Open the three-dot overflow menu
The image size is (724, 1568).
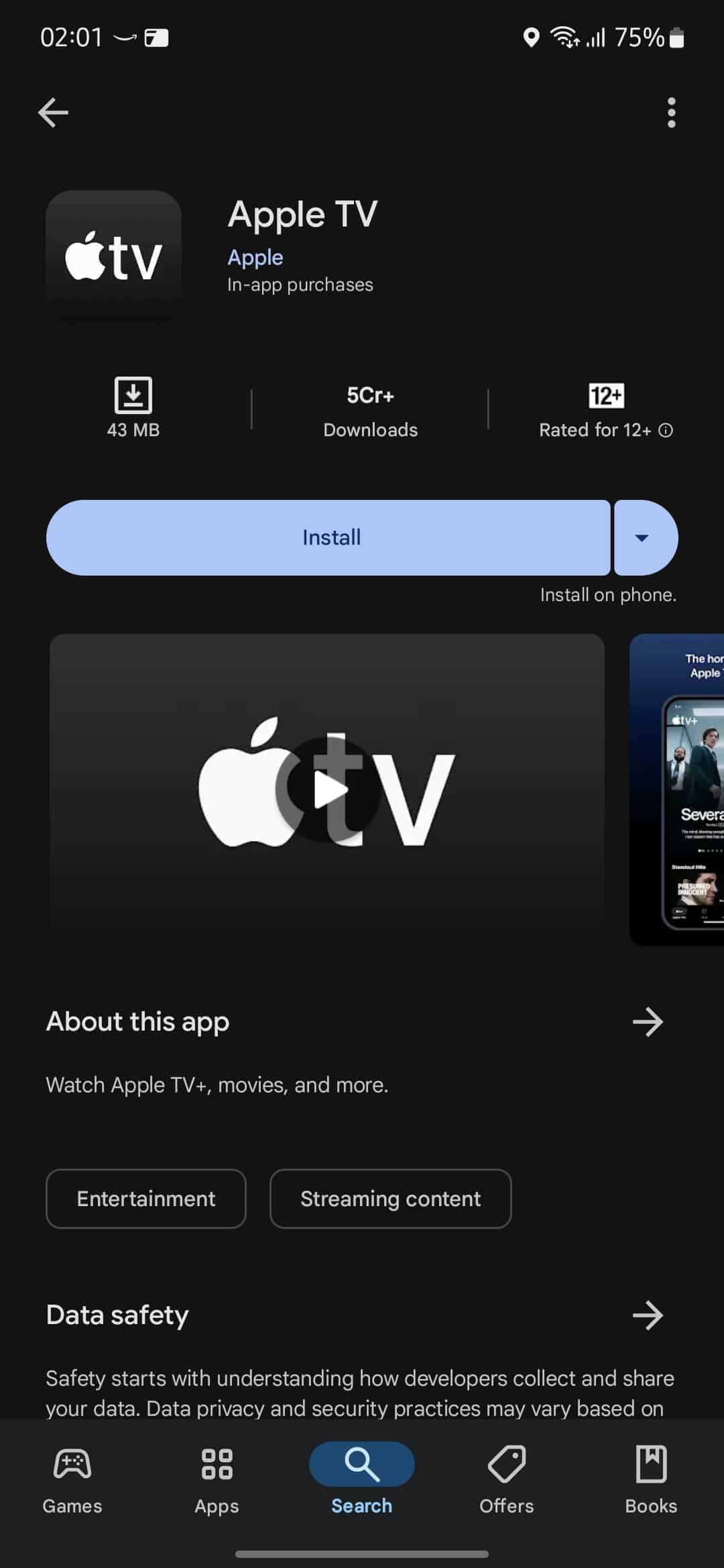[x=671, y=113]
